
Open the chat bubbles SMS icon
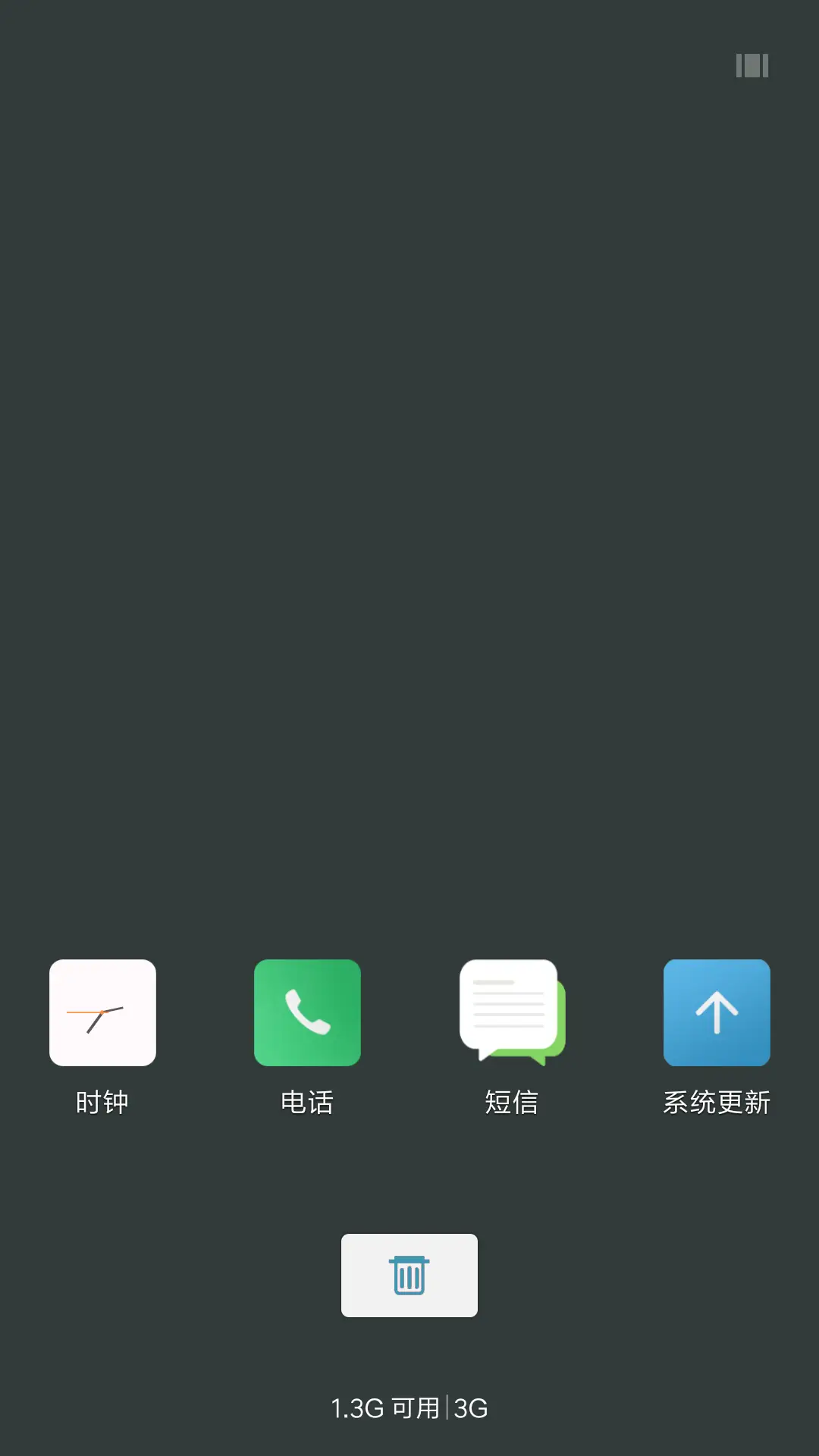(x=512, y=1012)
